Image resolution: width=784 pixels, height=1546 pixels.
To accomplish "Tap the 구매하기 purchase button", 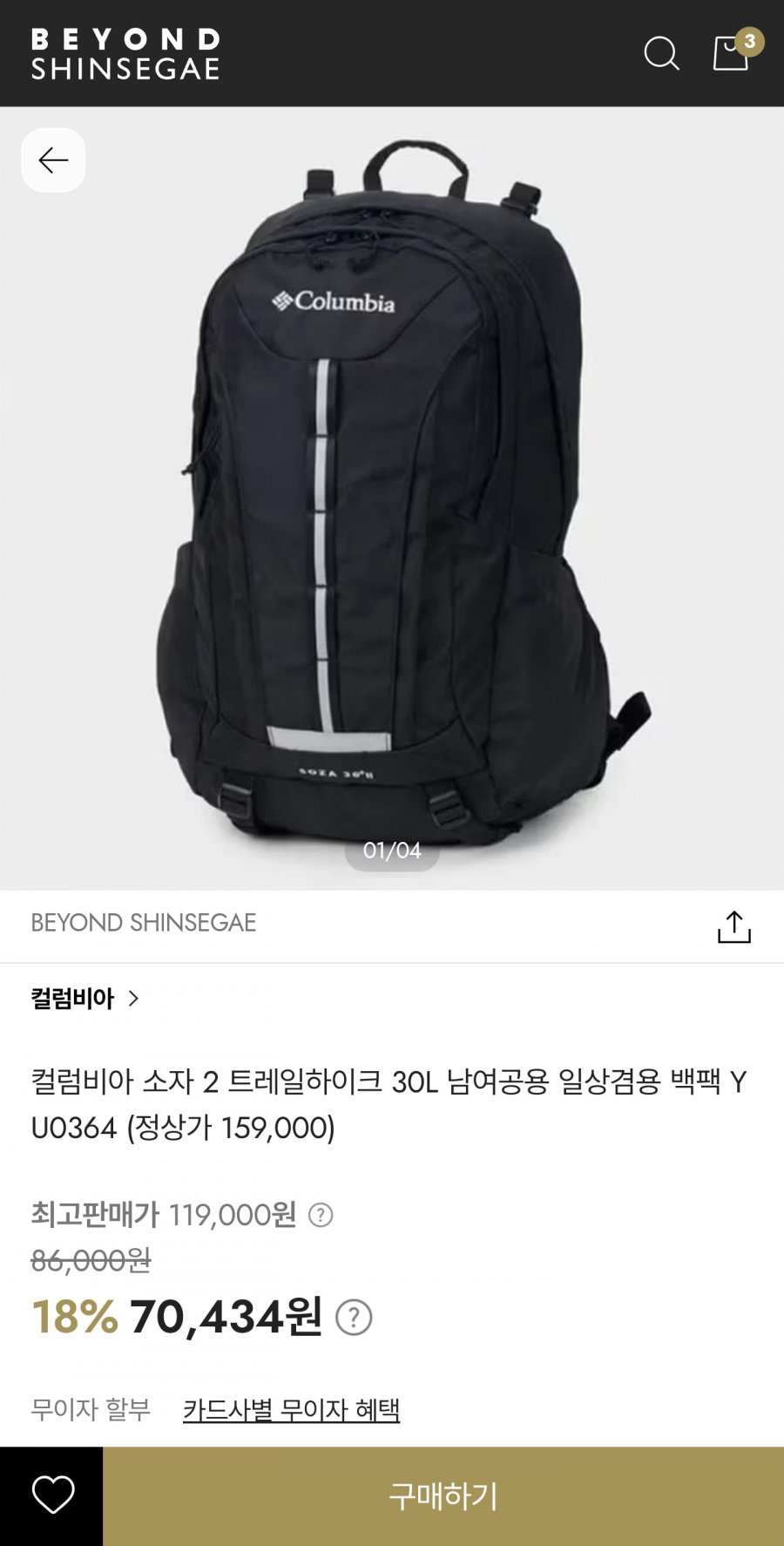I will (x=443, y=1495).
